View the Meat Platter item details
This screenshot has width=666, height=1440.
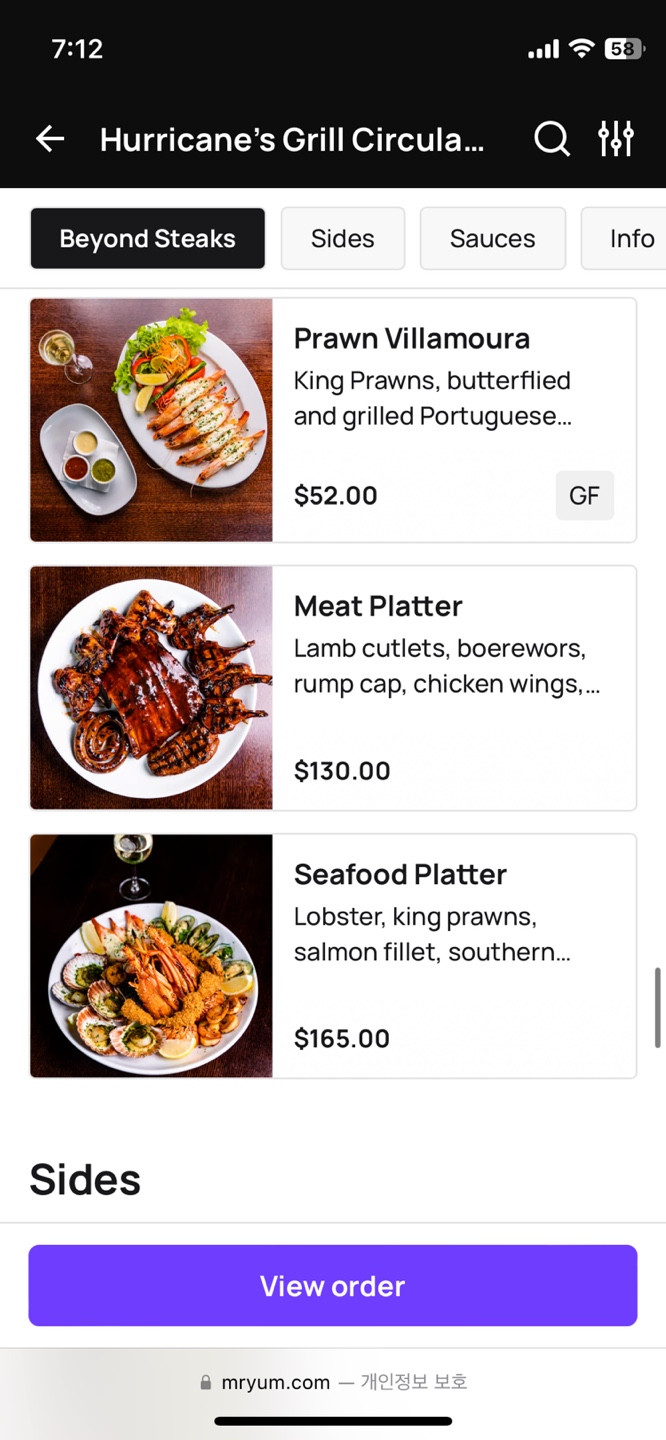click(333, 688)
